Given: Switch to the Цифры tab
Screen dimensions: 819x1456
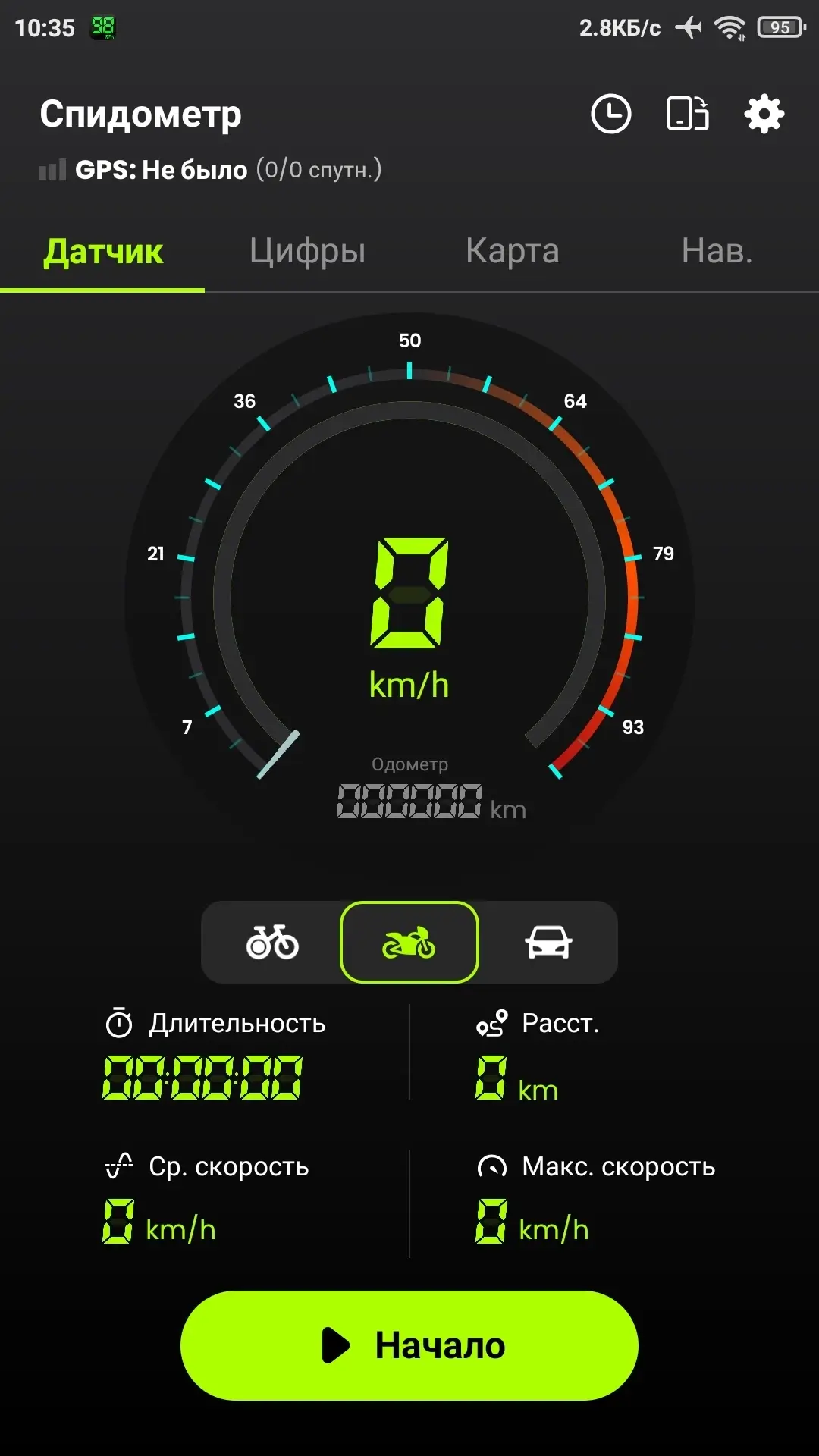Looking at the screenshot, I should [307, 251].
